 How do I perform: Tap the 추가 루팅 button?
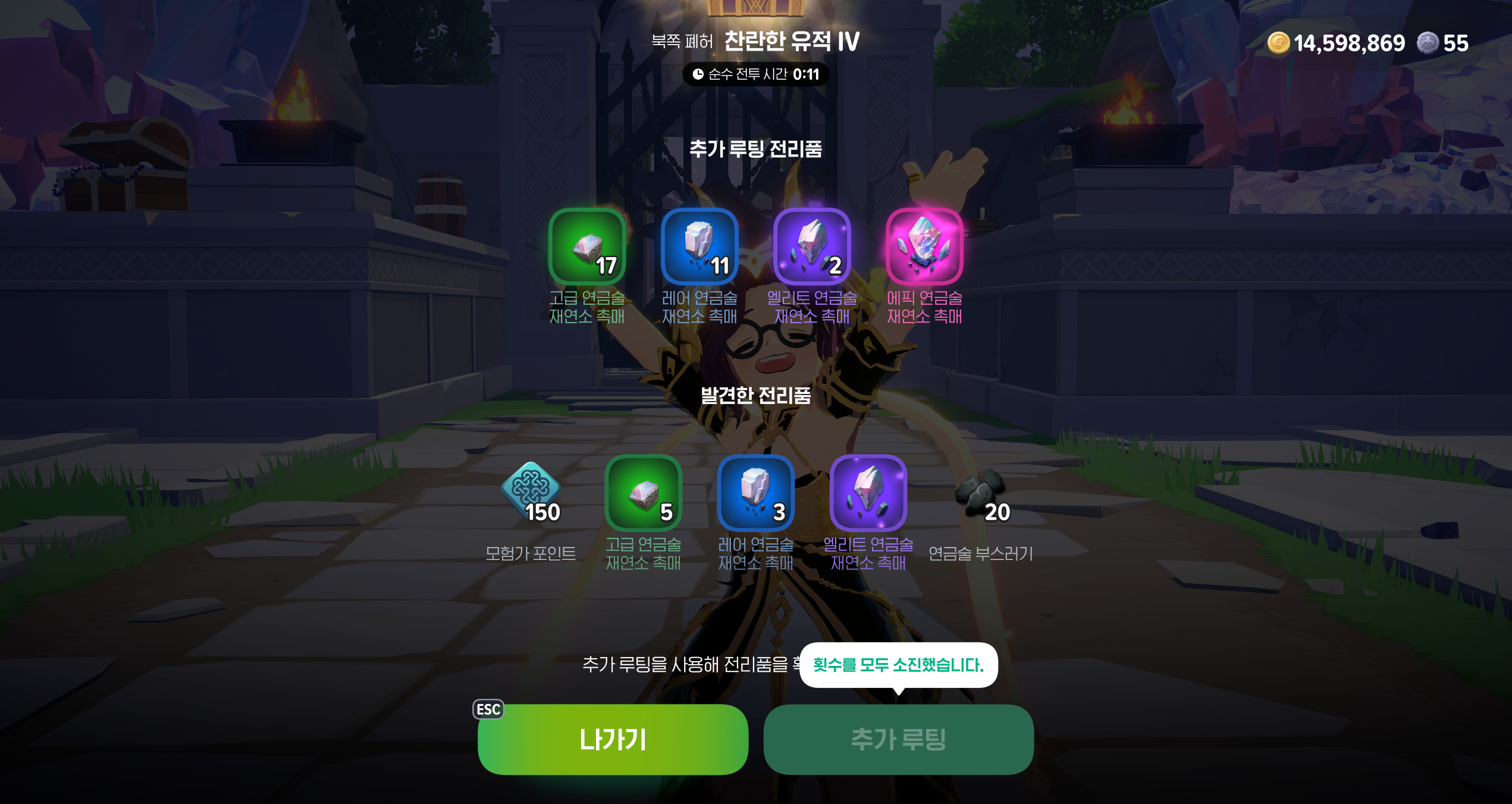pyautogui.click(x=898, y=739)
